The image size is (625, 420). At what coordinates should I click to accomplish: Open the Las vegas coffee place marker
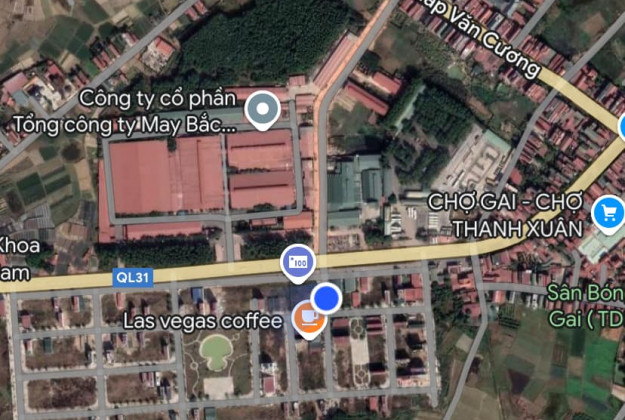click(x=307, y=320)
